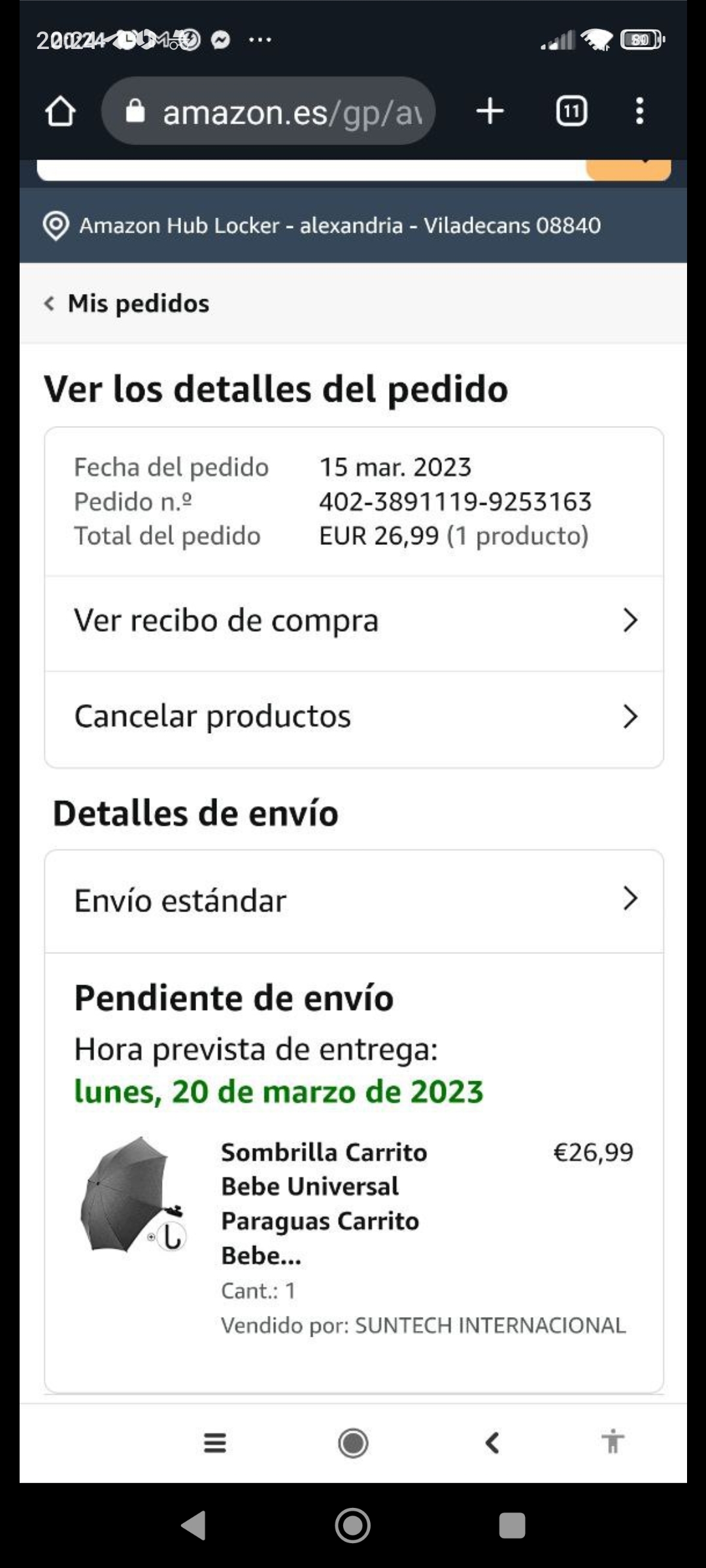Open a new browser tab

click(490, 112)
